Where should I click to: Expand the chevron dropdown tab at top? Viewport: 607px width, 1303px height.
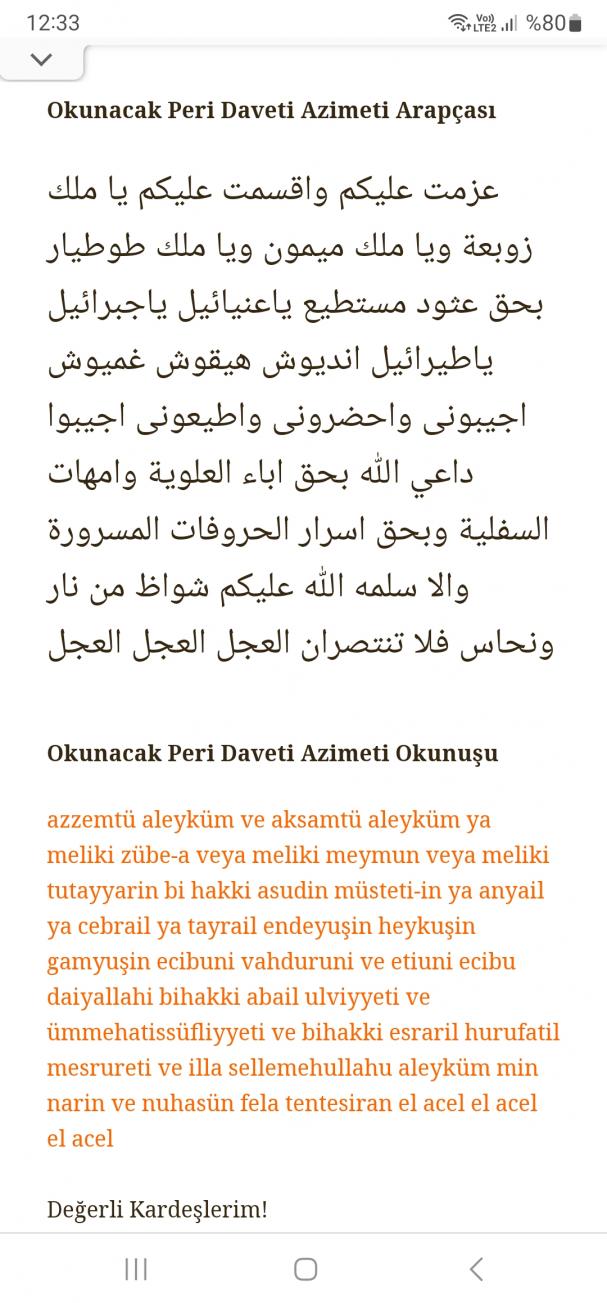(42, 60)
